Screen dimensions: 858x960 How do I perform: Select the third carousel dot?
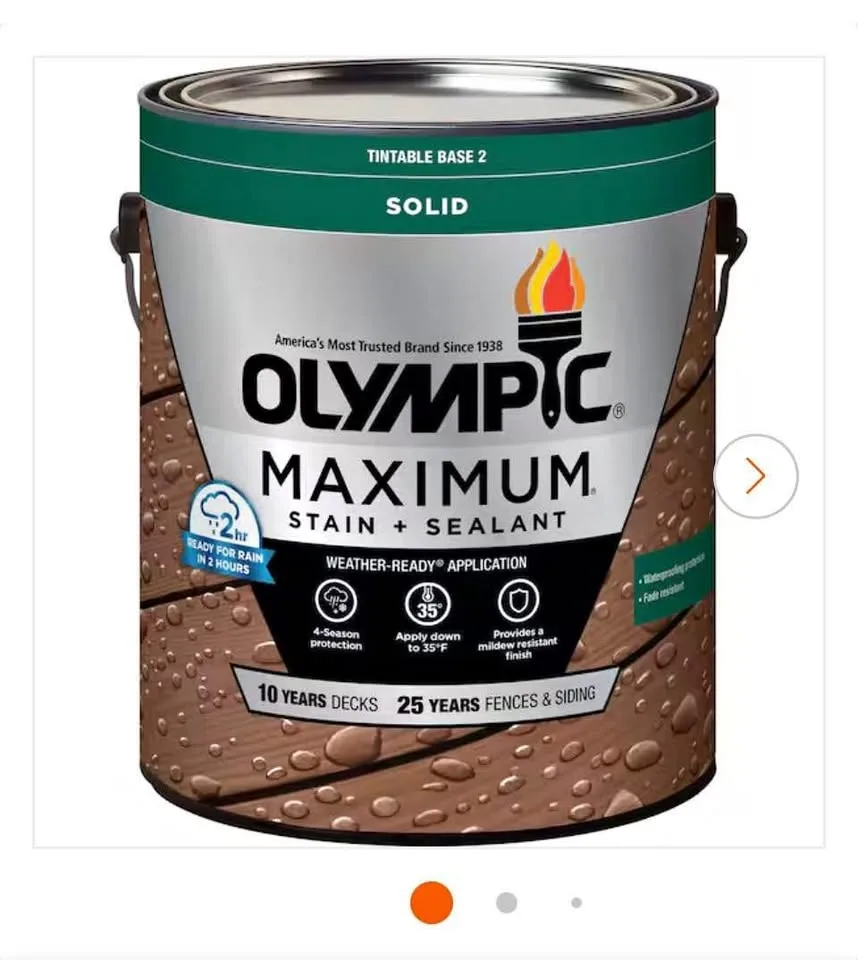click(x=575, y=903)
